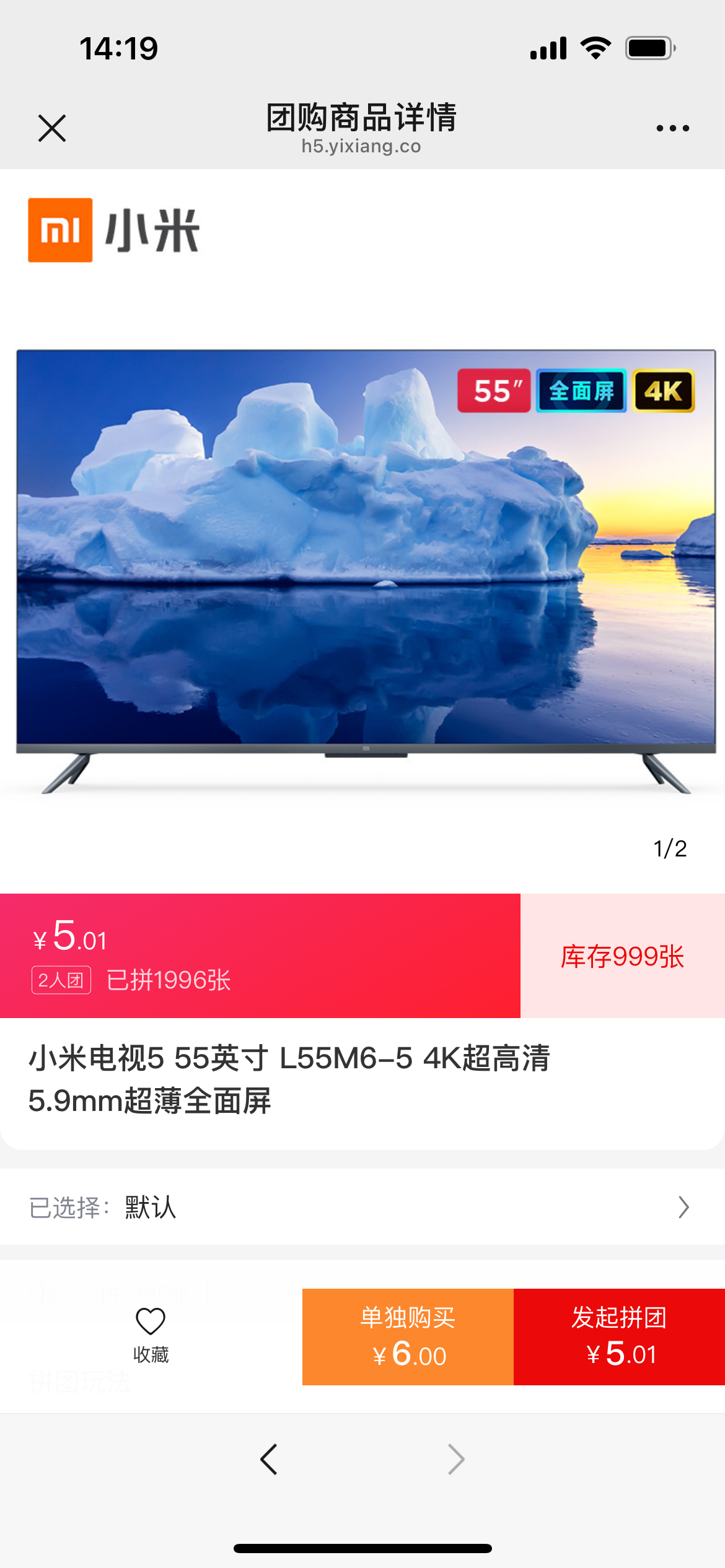This screenshot has width=725, height=1568.
Task: Start a group buy with 发起拼团 ¥5.01
Action: [619, 1337]
